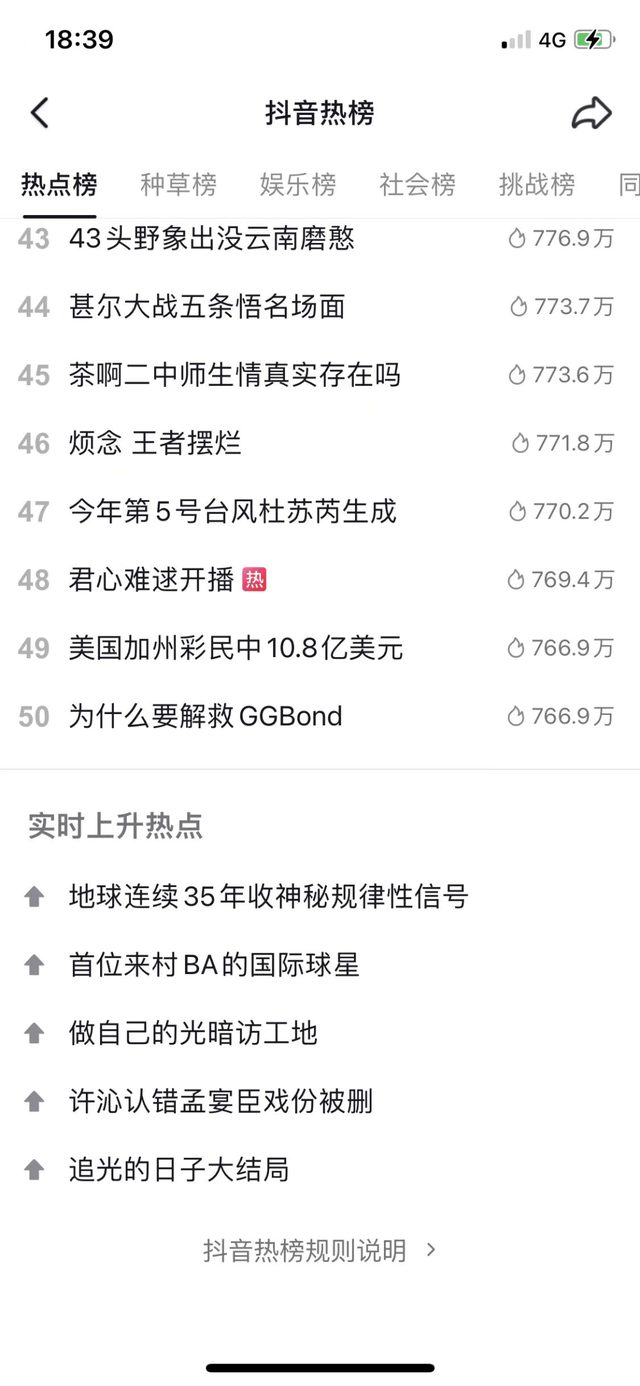Switch to the 娱乐榜 tab
The image size is (640, 1386).
[x=298, y=185]
